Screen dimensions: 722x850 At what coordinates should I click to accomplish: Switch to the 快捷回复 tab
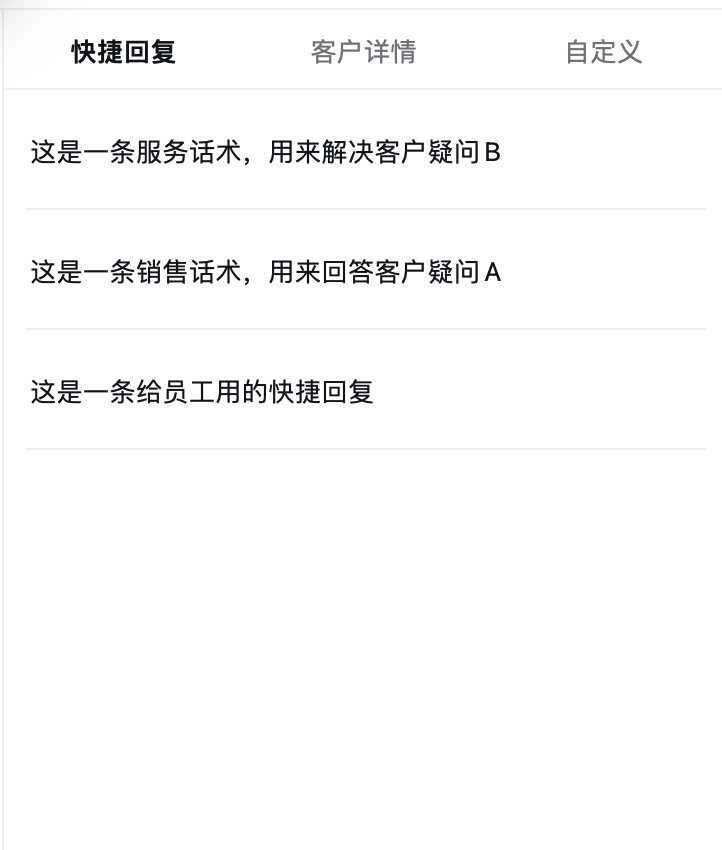(124, 52)
